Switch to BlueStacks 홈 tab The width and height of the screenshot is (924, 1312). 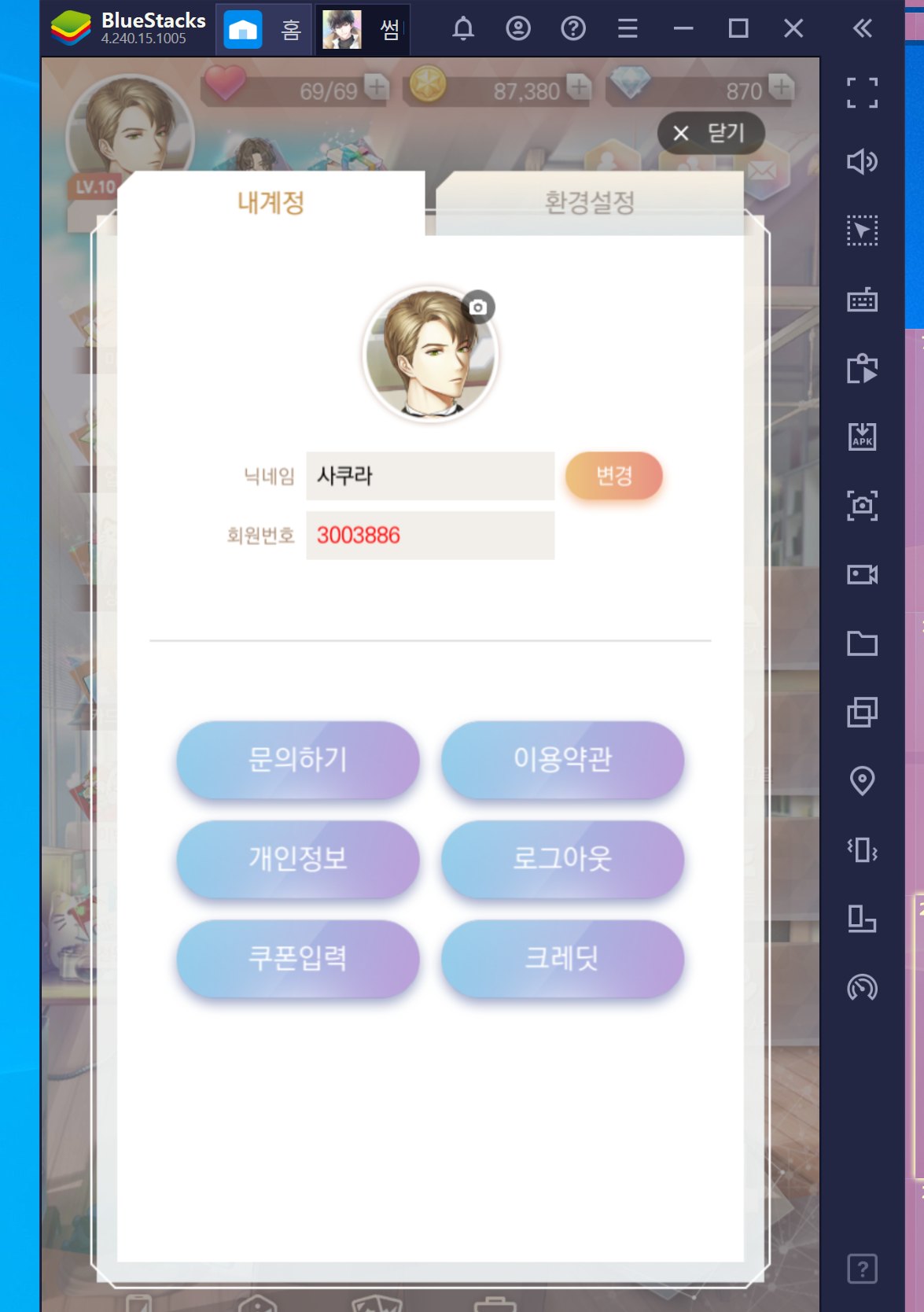tap(264, 30)
